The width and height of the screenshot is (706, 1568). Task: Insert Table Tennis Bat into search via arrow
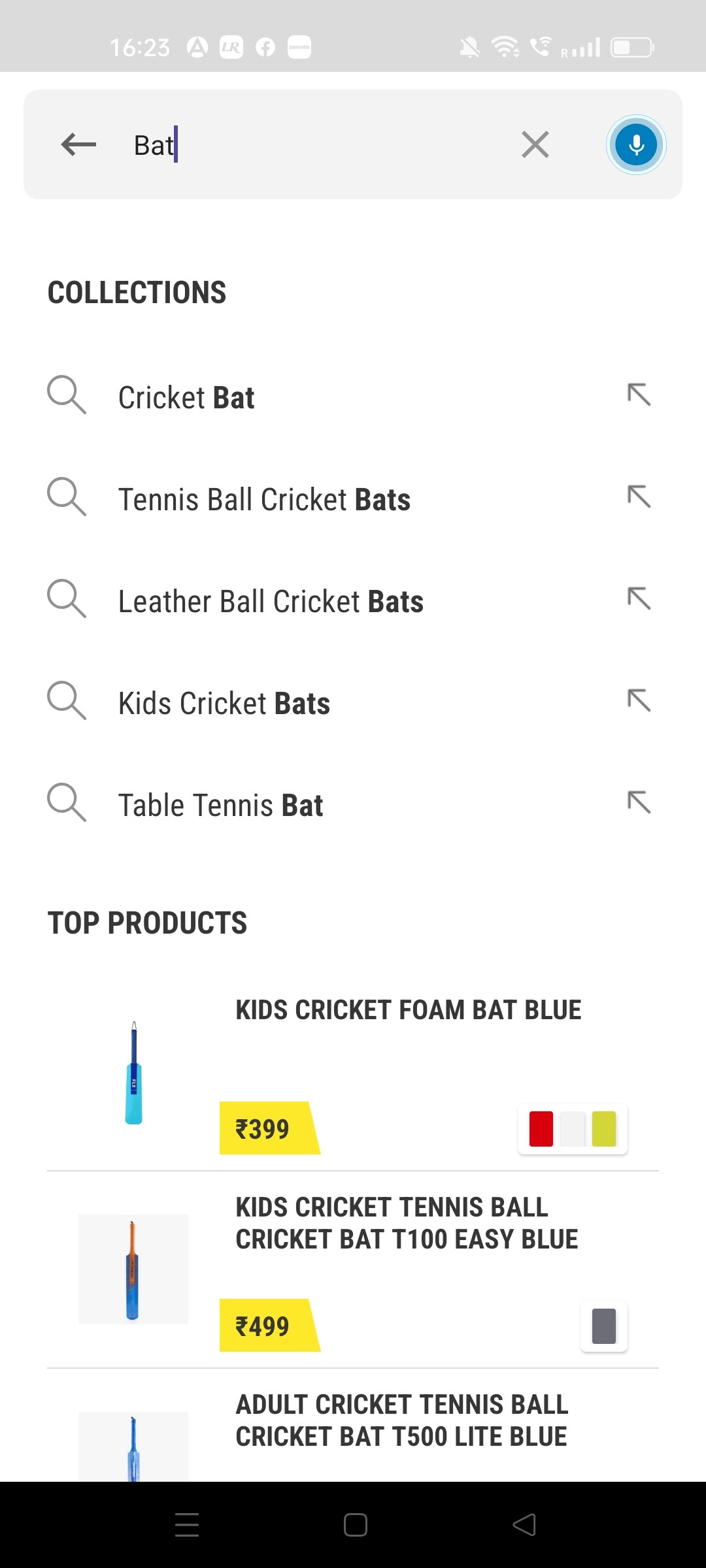pos(639,802)
